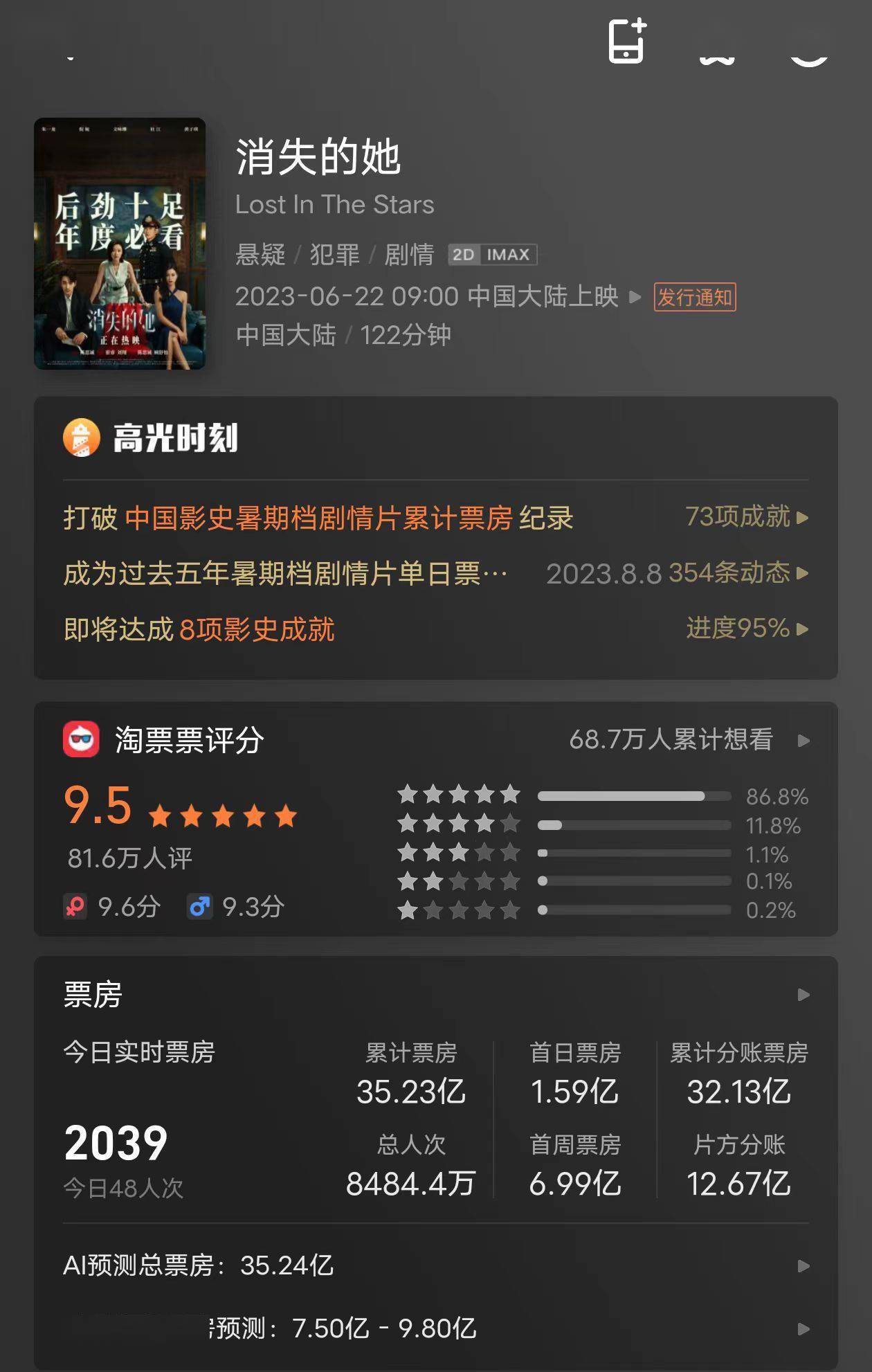
Task: View the 73项成就 achievements list
Action: [x=746, y=516]
